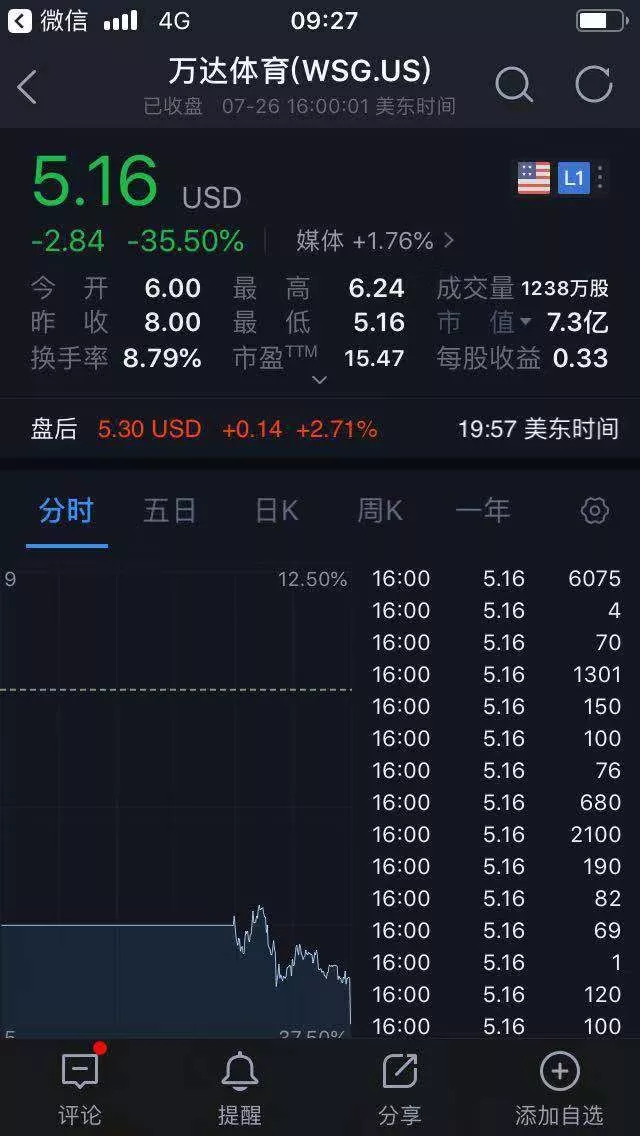The image size is (640, 1136).
Task: Switch to the 分时 chart tab
Action: 67,511
